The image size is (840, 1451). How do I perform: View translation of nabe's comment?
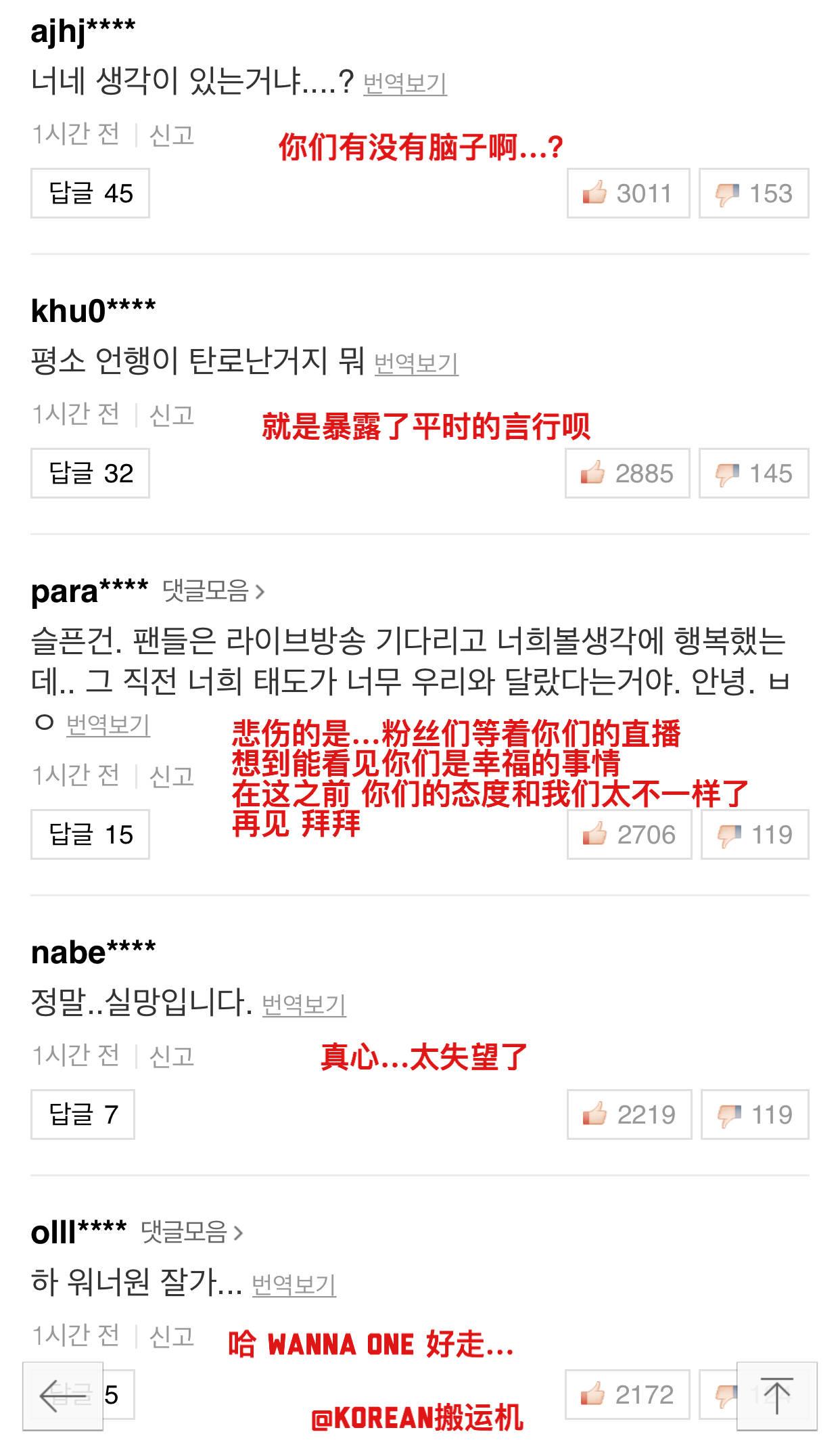(x=304, y=1005)
